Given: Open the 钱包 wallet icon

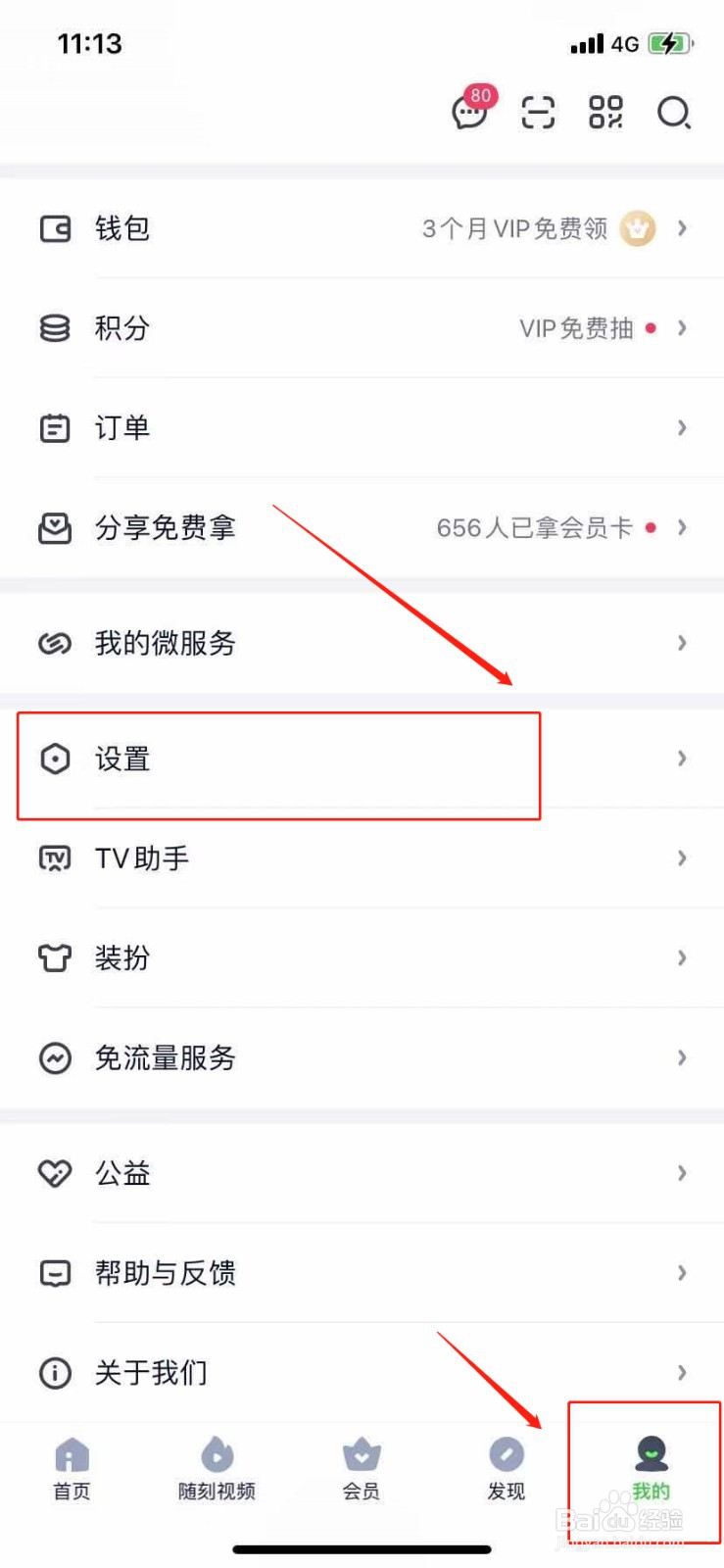Looking at the screenshot, I should point(55,228).
